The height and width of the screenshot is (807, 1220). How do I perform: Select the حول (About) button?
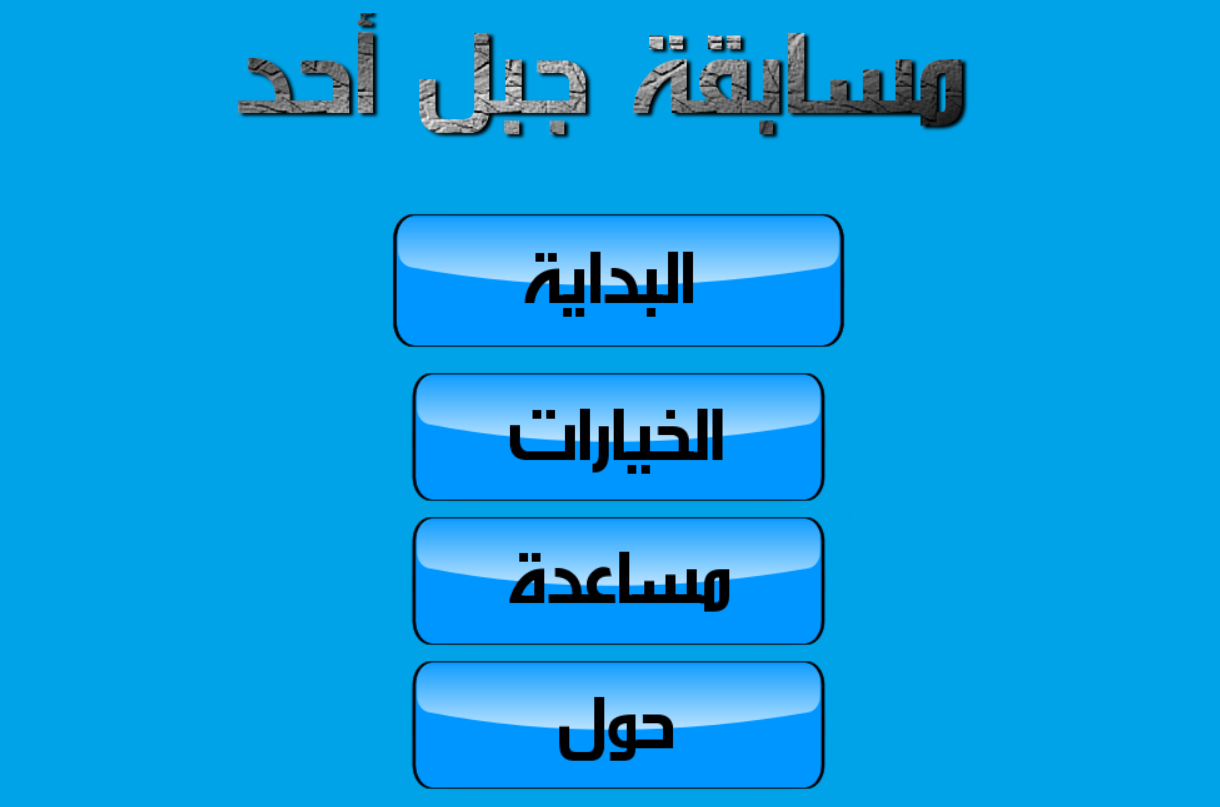click(618, 725)
